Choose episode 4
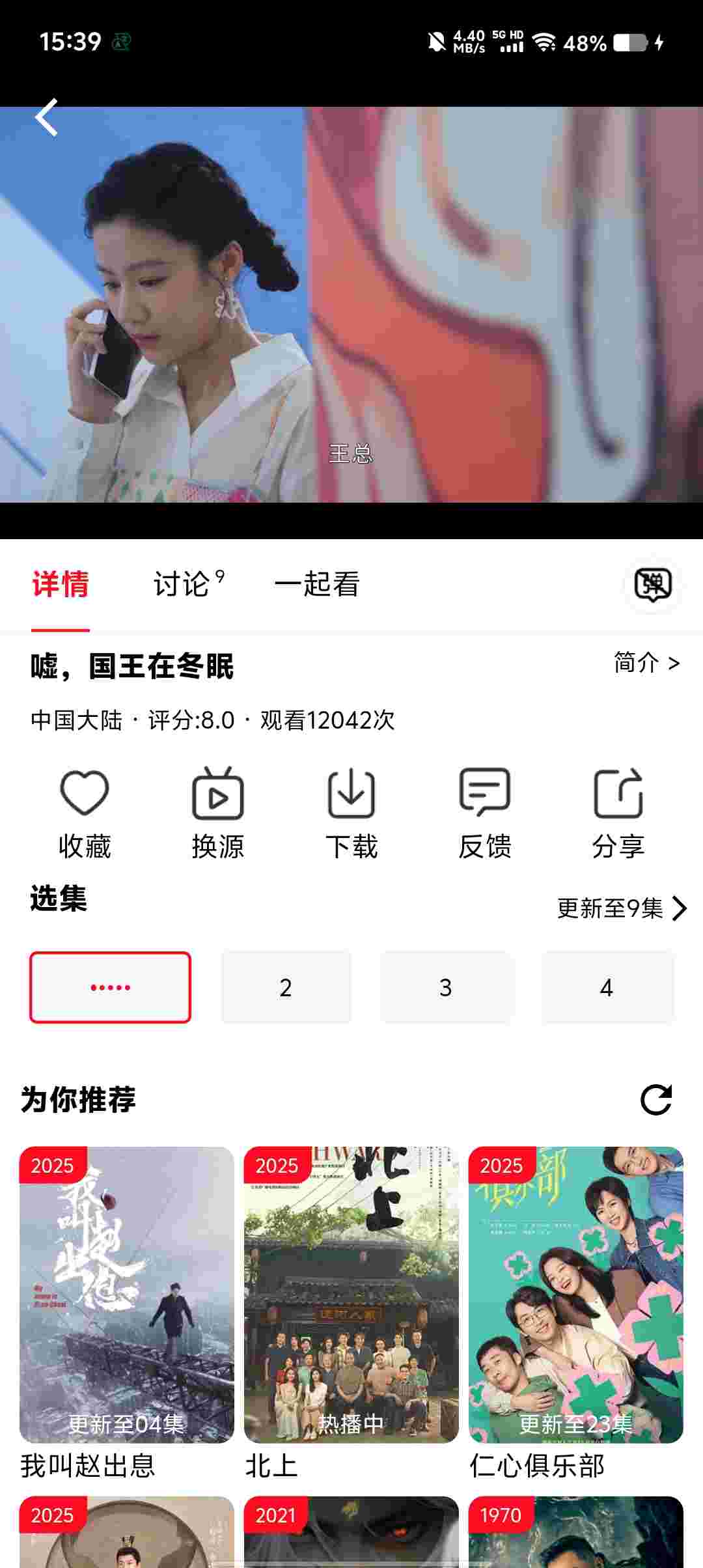The width and height of the screenshot is (703, 1568). point(607,987)
